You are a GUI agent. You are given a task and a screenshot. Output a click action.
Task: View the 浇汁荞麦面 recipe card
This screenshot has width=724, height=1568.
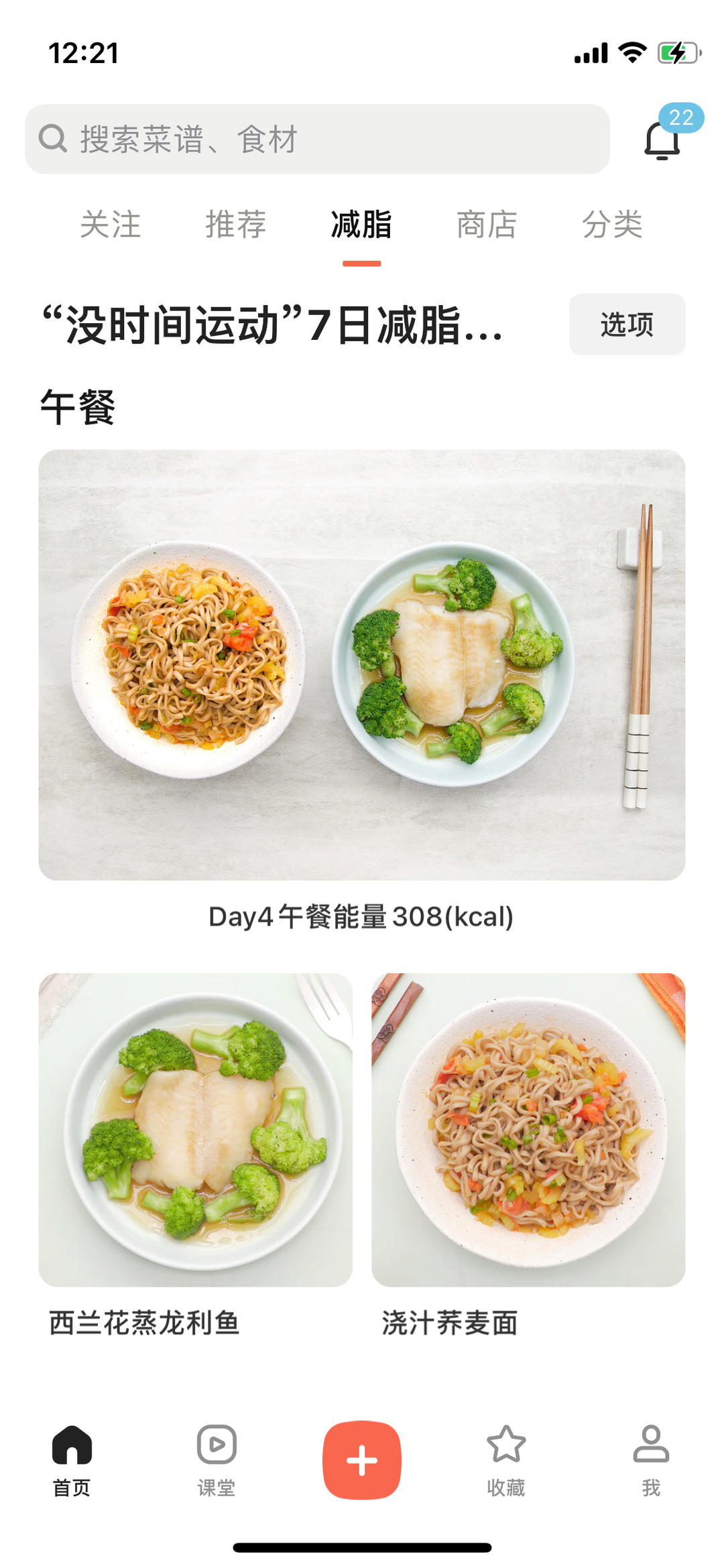click(528, 1130)
